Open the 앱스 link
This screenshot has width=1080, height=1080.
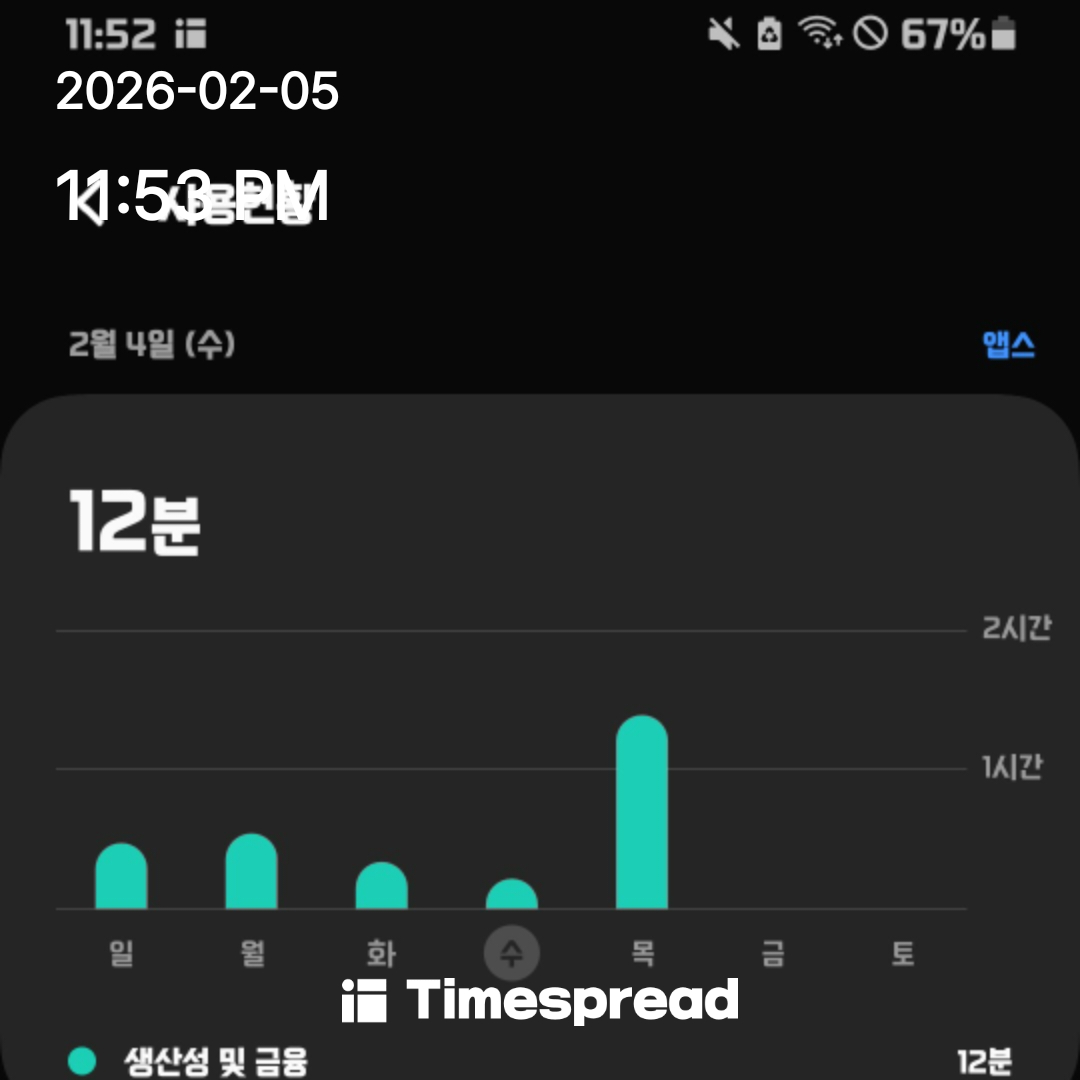(1008, 345)
